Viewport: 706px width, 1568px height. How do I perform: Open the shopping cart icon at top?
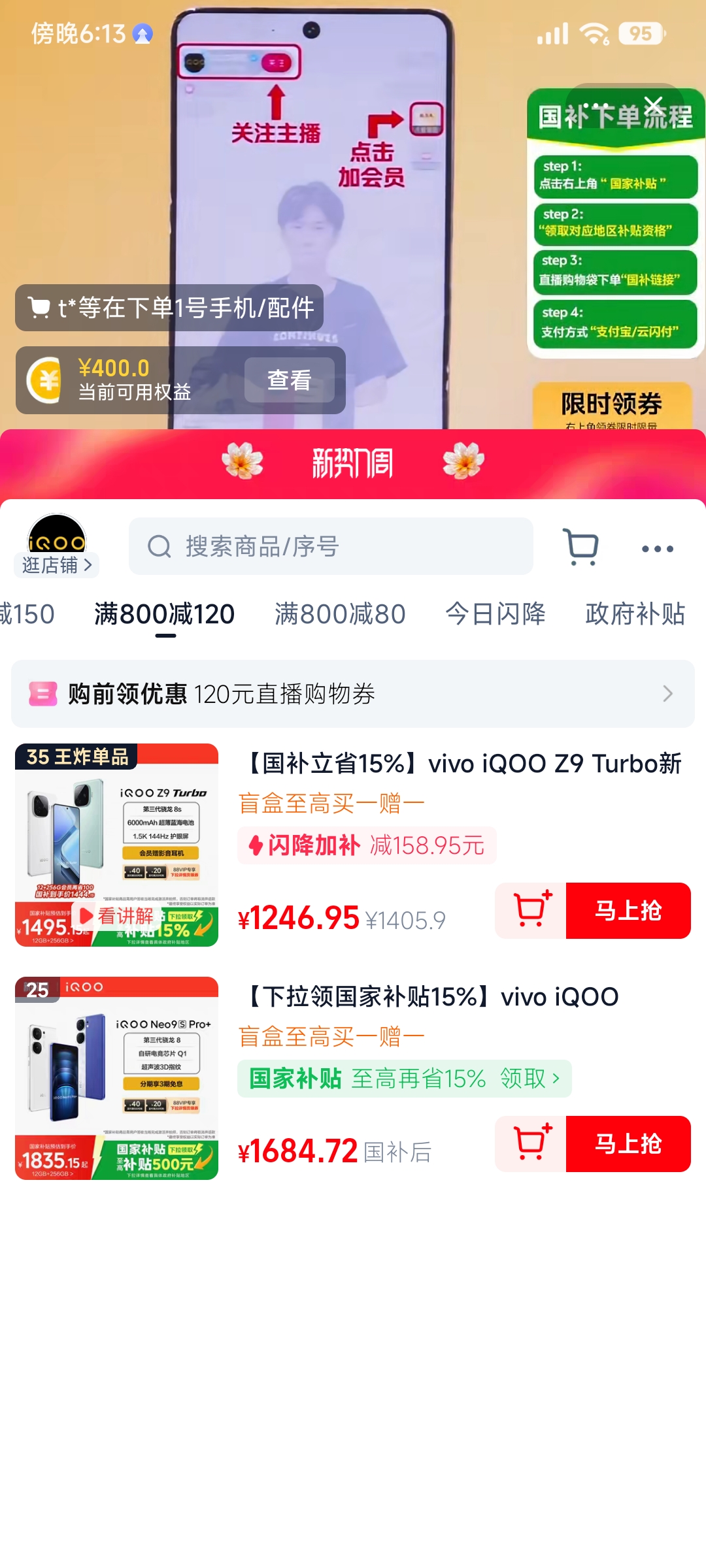coord(580,547)
